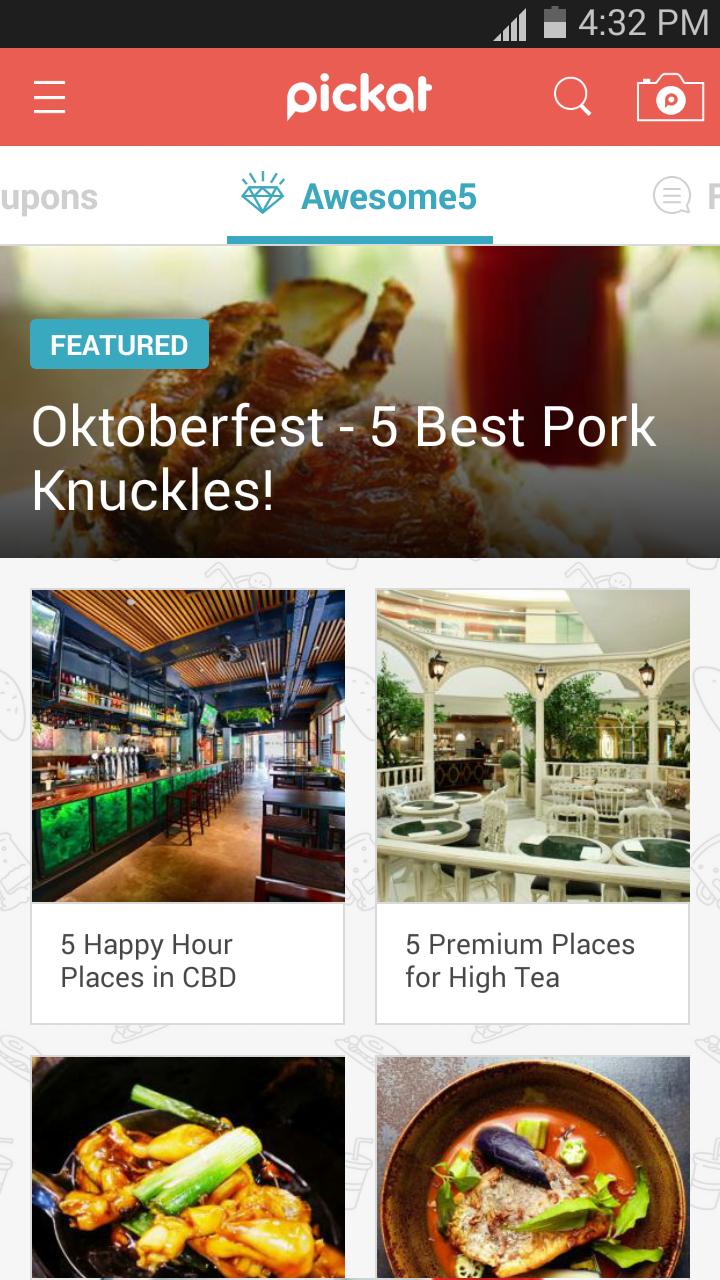Screen dimensions: 720x1280
Task: Open the hamburger drawer menu
Action: [x=49, y=98]
